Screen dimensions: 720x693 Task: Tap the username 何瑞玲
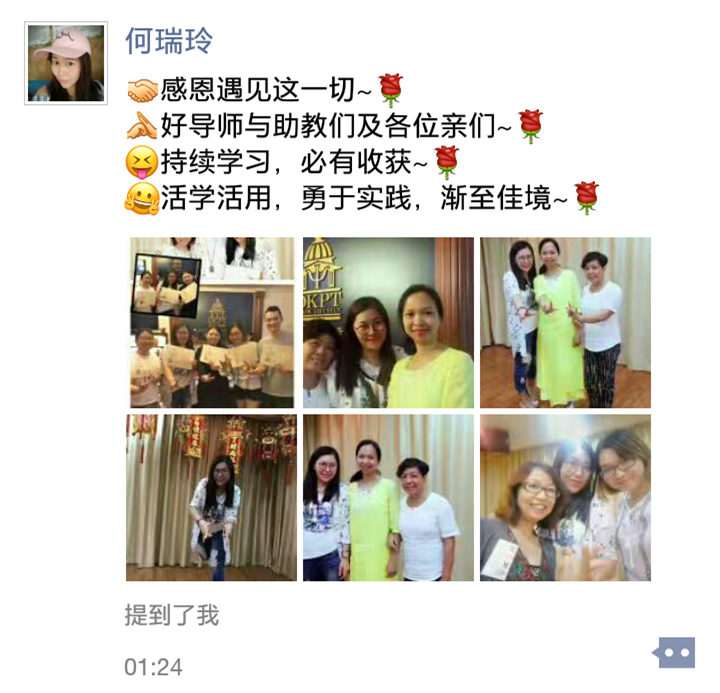169,41
